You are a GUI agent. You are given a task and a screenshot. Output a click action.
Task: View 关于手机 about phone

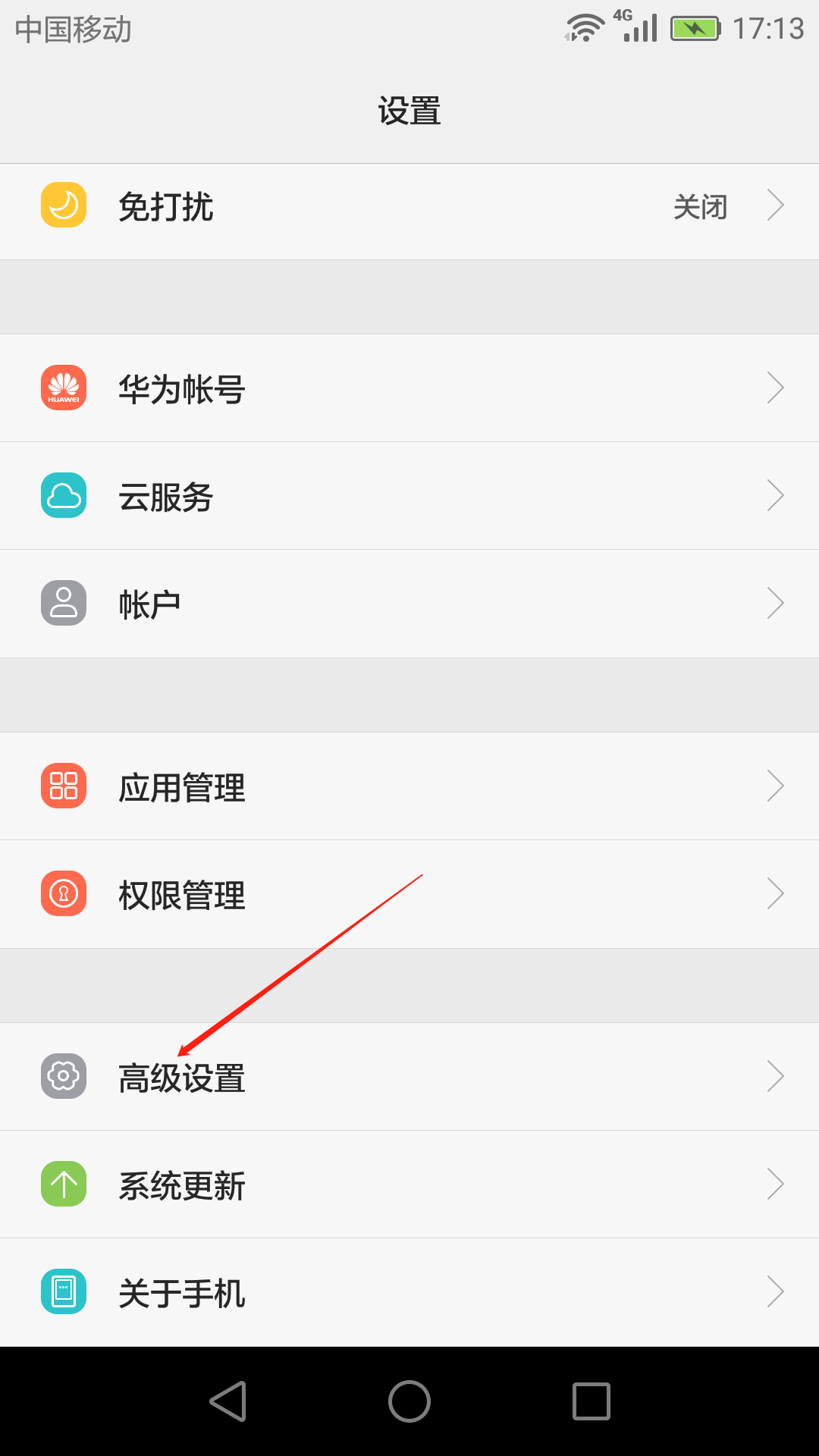(x=409, y=1292)
